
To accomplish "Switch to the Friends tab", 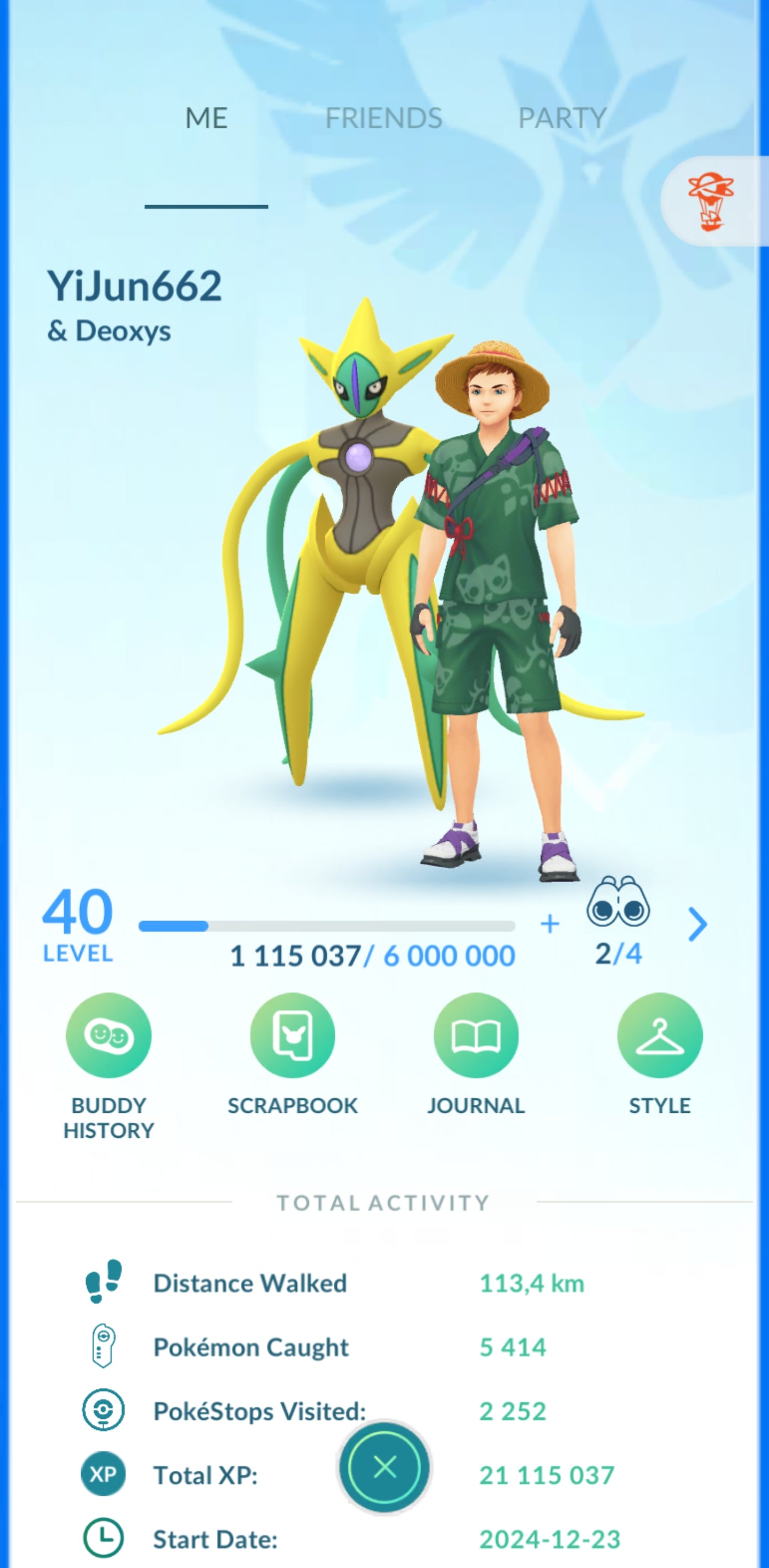I will coord(383,118).
